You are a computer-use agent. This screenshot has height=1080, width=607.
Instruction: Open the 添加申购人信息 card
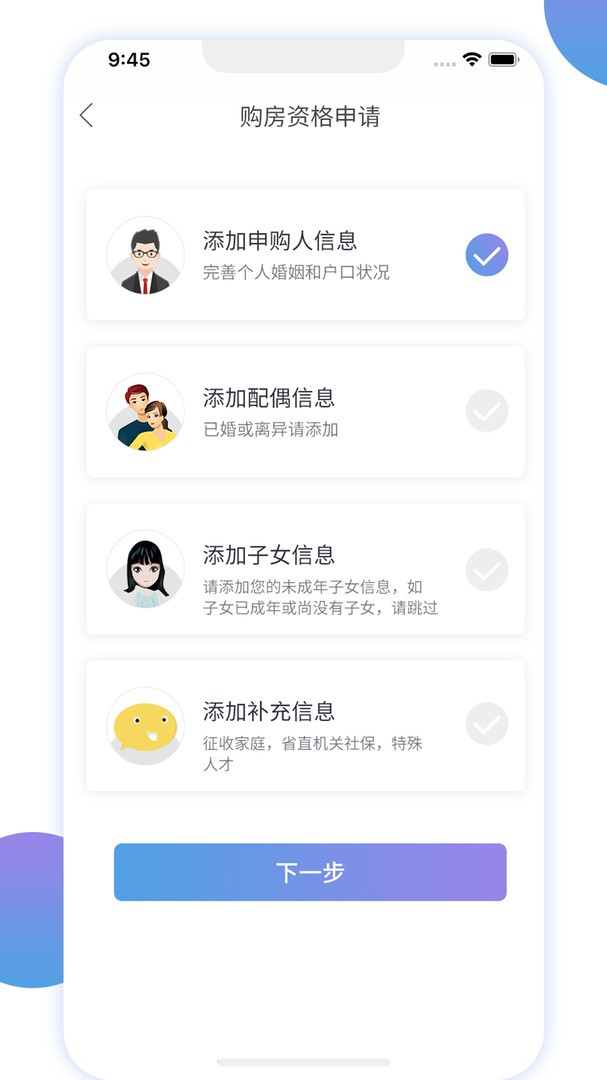(305, 255)
